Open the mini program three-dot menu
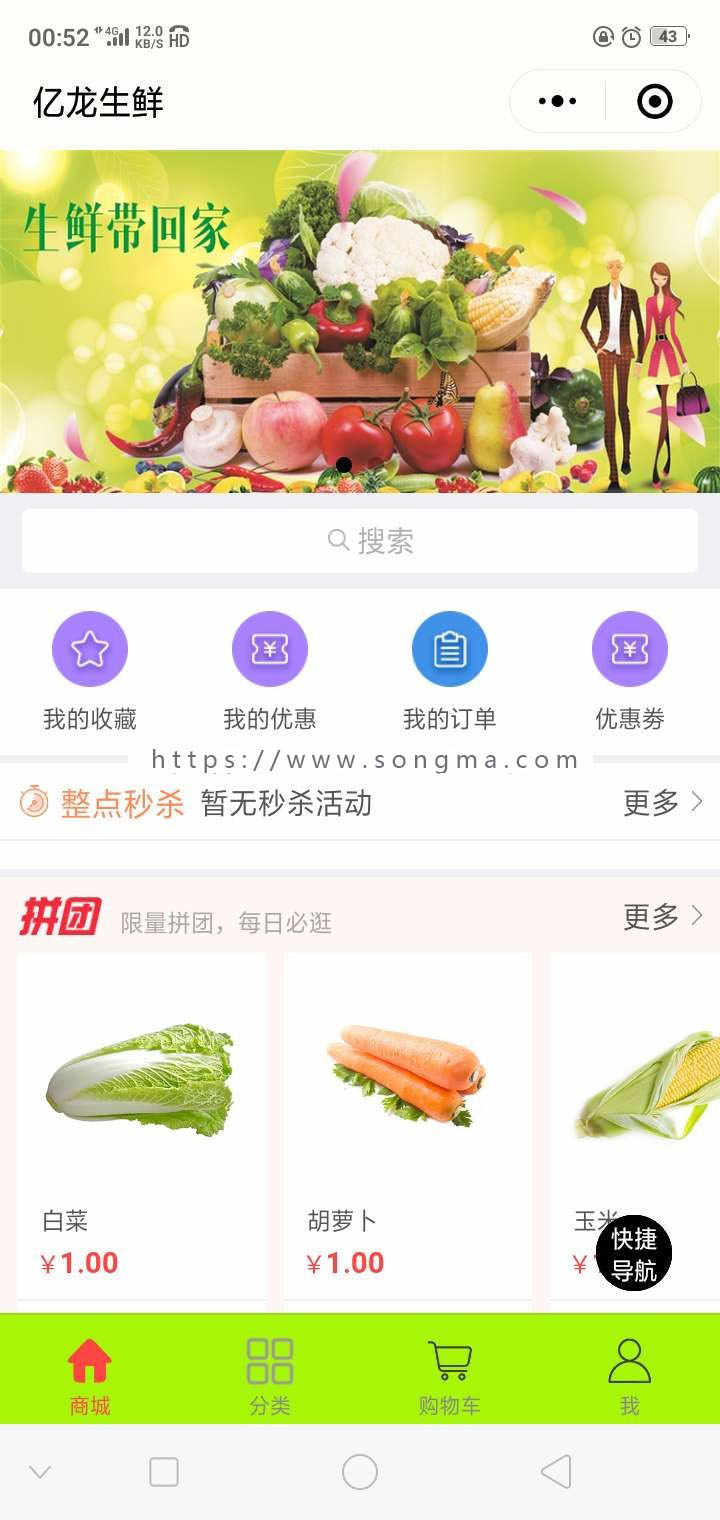720x1520 pixels. point(557,101)
